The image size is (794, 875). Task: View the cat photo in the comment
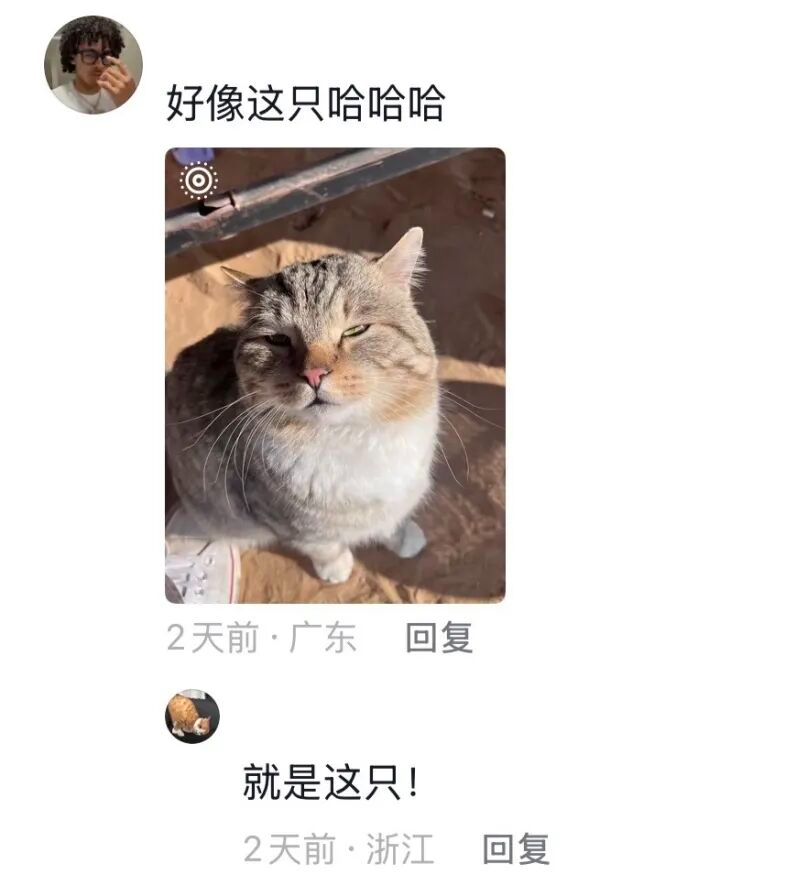[335, 375]
